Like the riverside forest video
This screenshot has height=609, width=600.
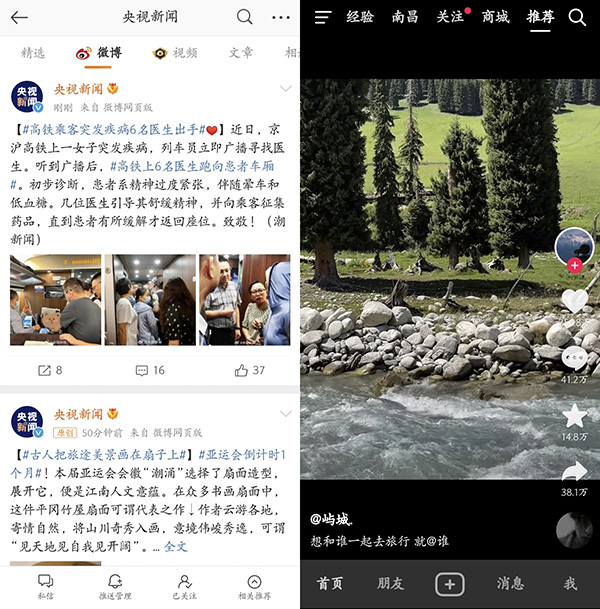coord(574,300)
